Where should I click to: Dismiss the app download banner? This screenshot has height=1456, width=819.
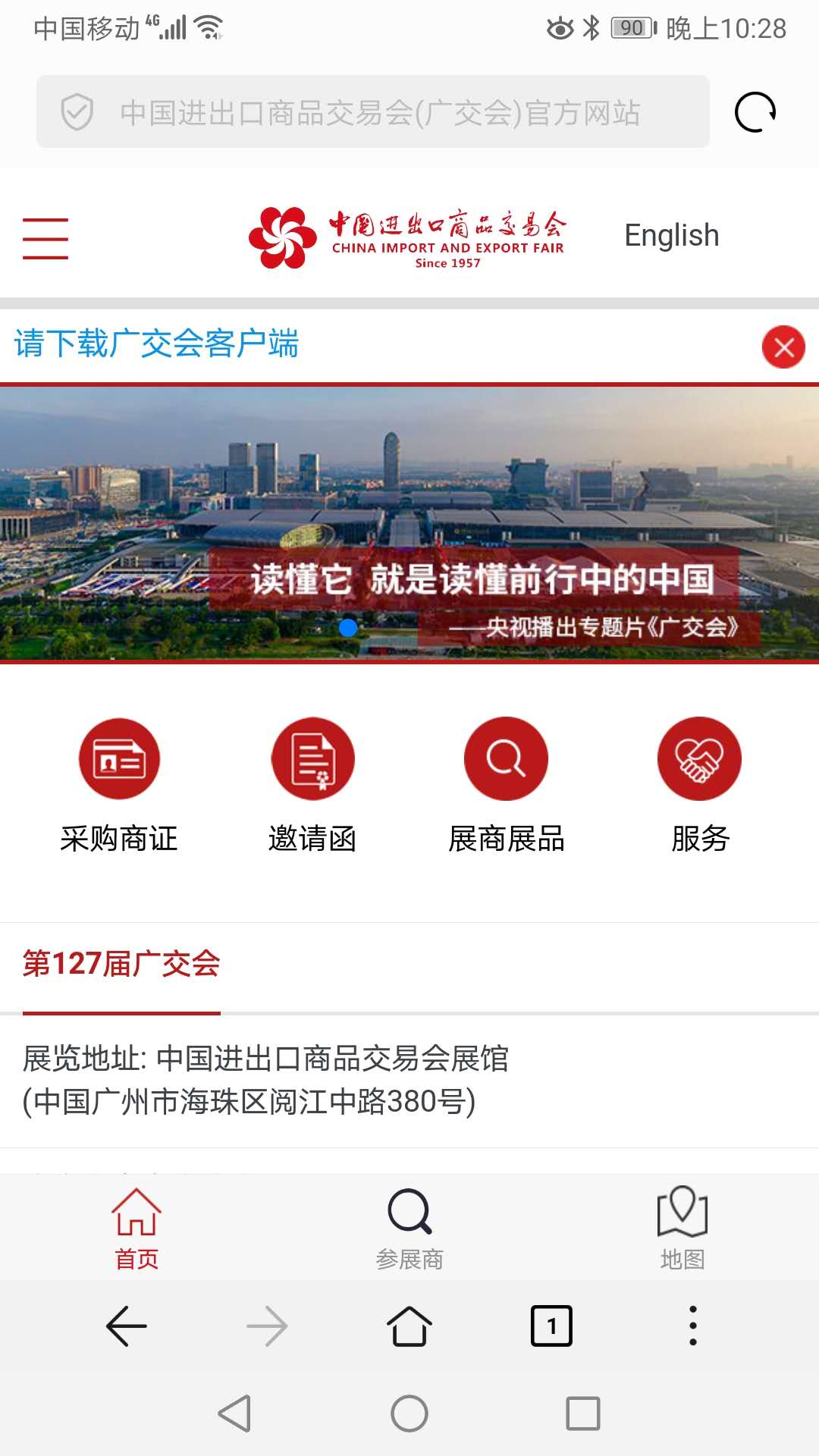(783, 347)
